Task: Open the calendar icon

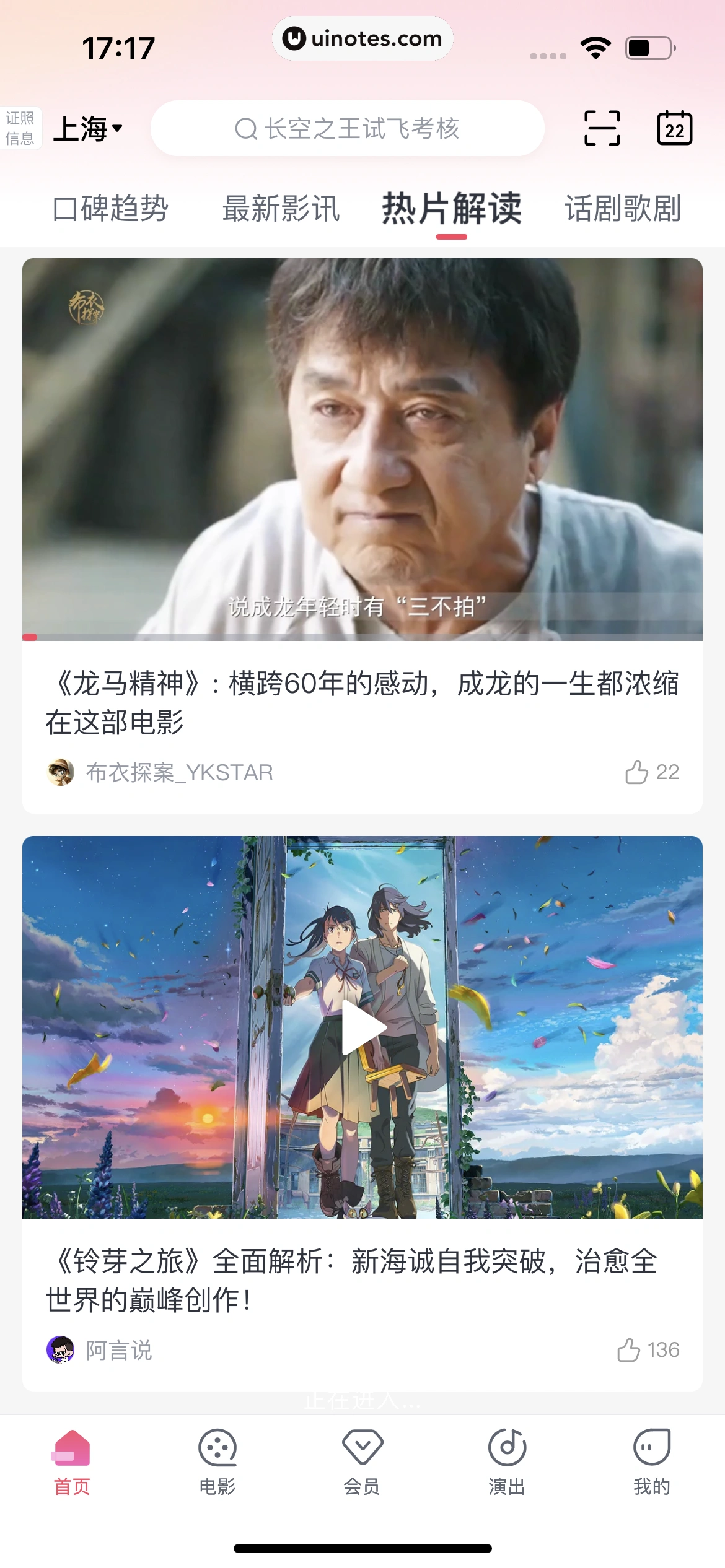Action: (x=674, y=128)
